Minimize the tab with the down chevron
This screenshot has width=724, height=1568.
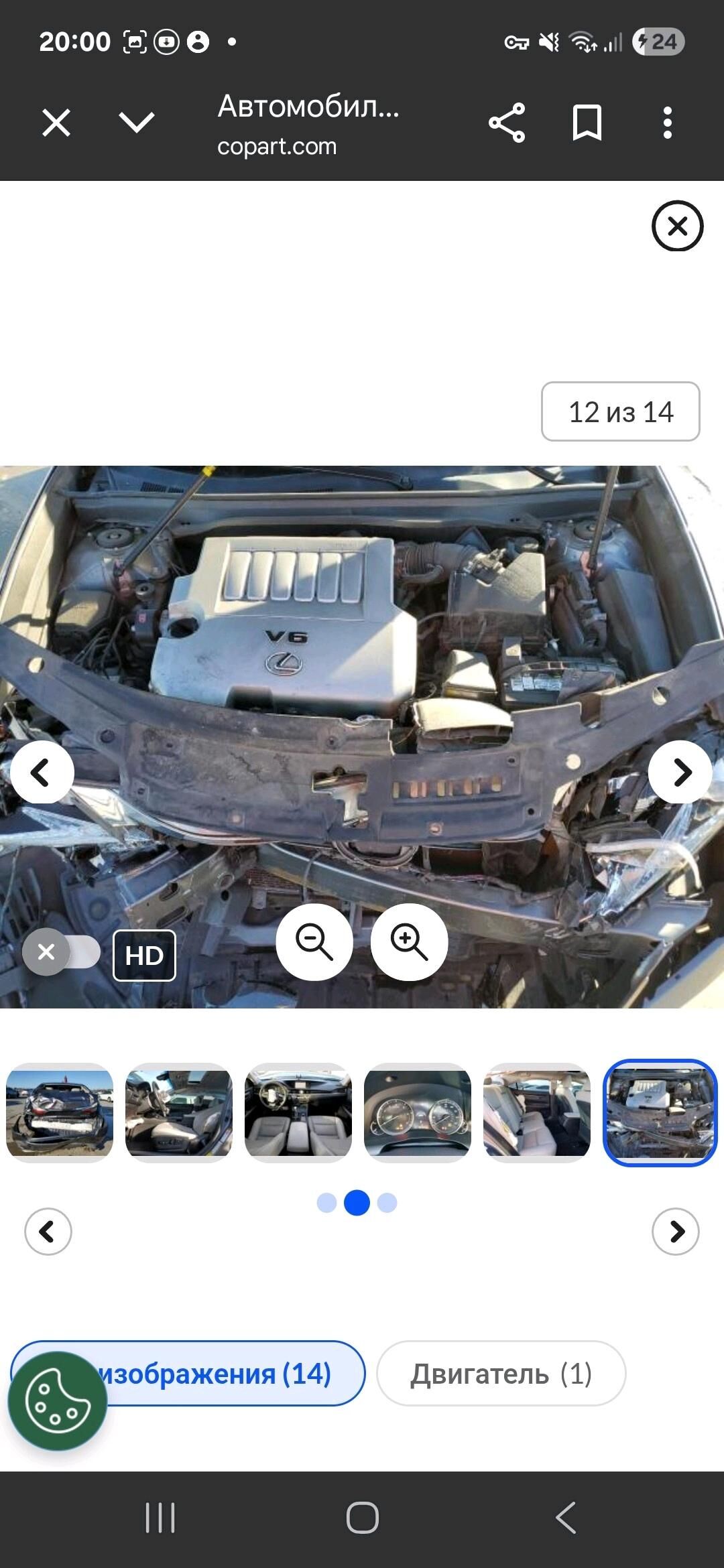(x=136, y=123)
